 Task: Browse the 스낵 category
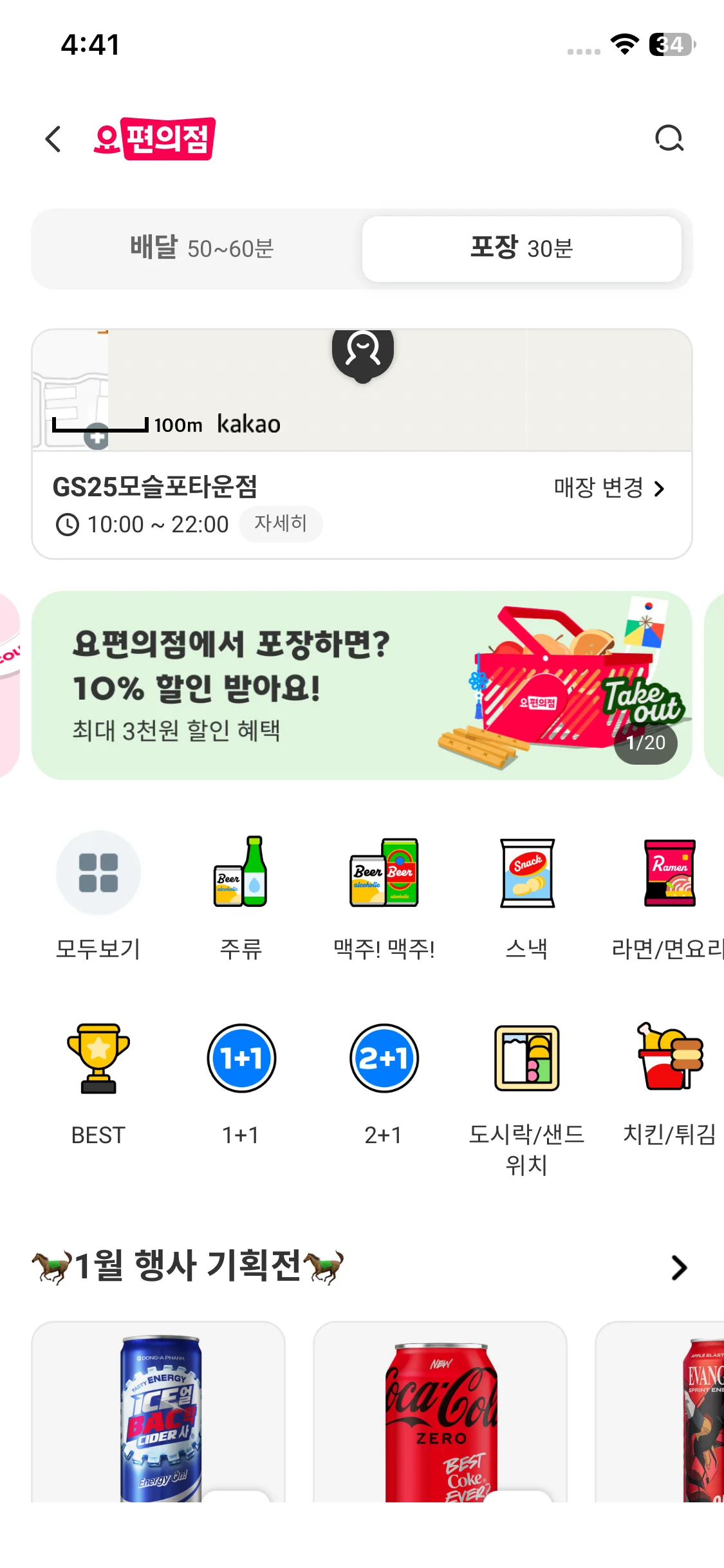coord(527,896)
